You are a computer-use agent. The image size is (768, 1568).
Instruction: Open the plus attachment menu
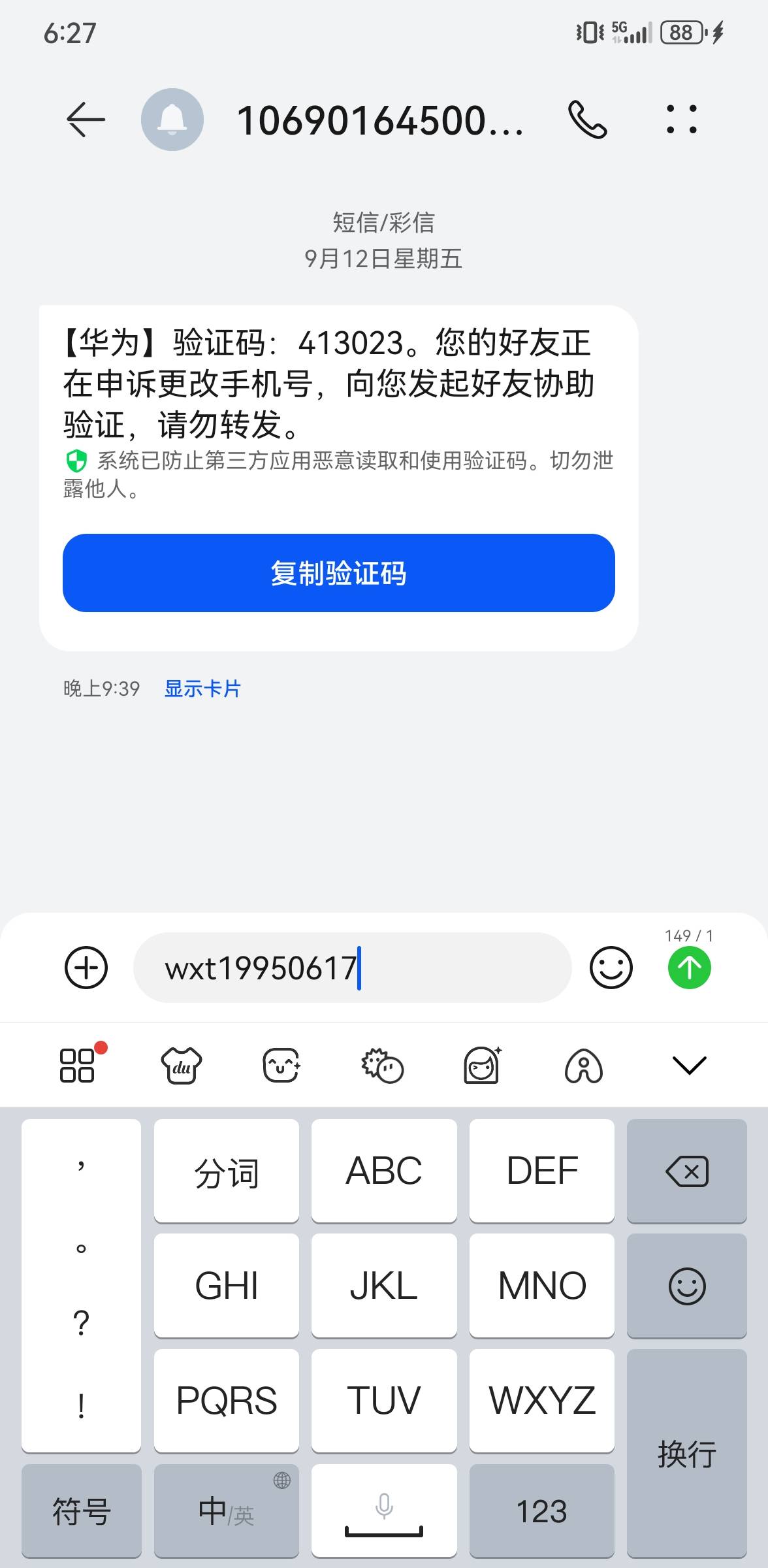tap(86, 968)
